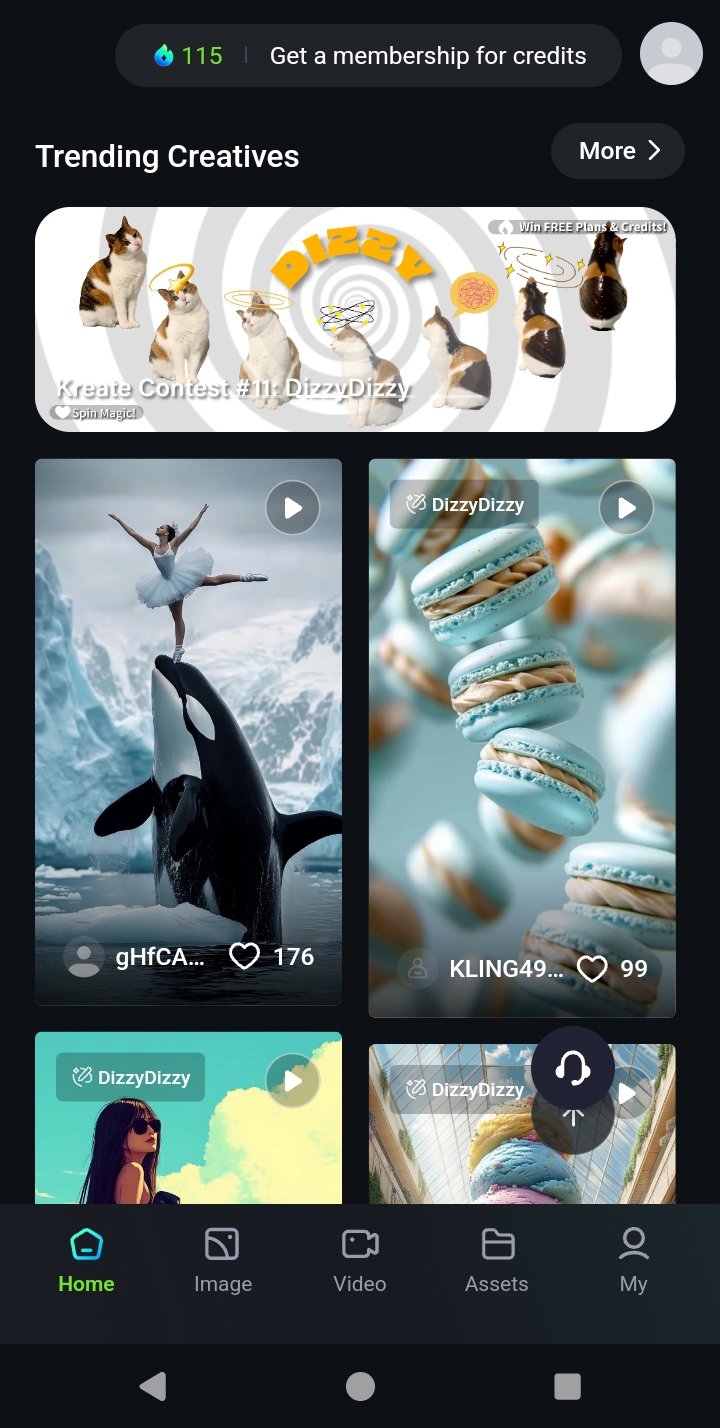Open the Kreate Contest #11 DizzyDizzy banner
Viewport: 720px width, 1428px height.
[355, 319]
